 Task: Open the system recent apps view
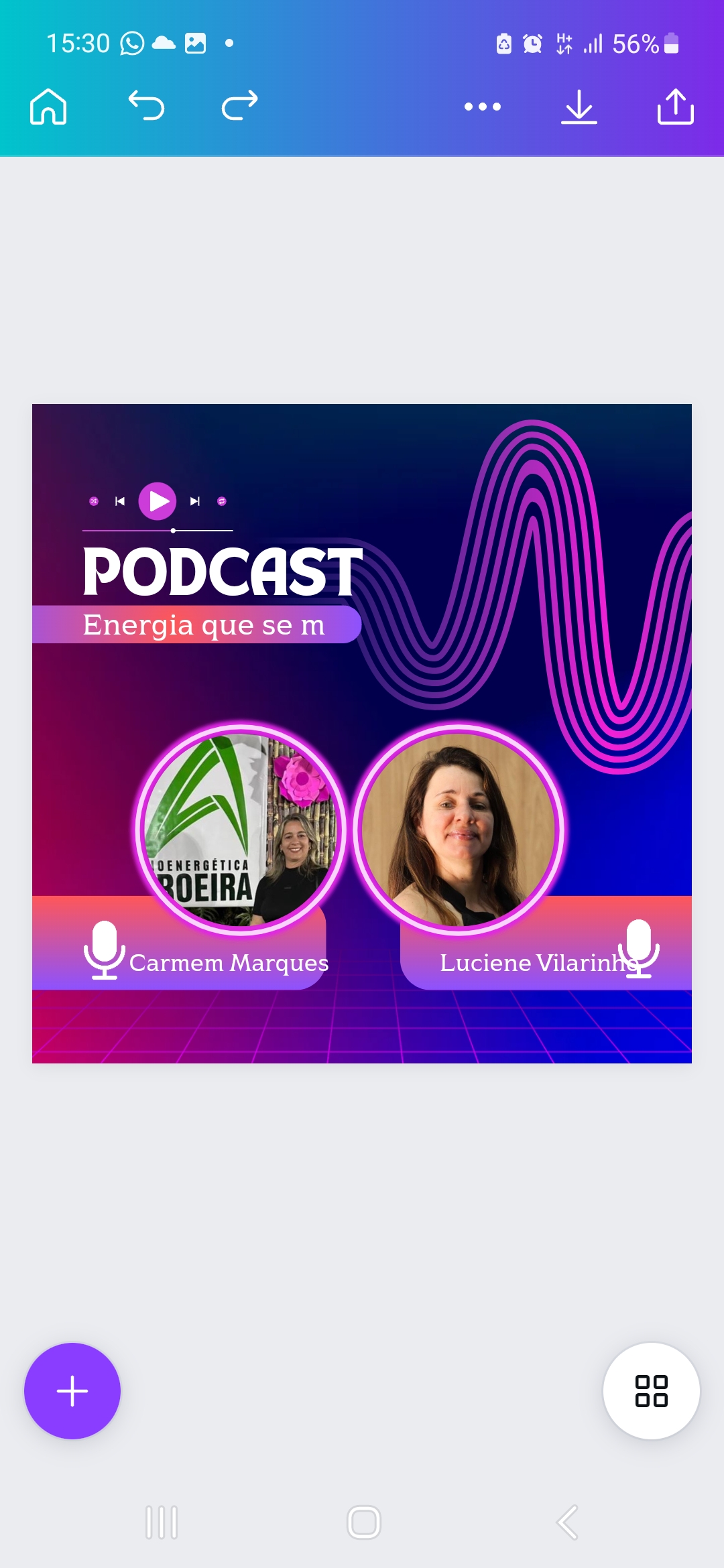pos(162,1522)
